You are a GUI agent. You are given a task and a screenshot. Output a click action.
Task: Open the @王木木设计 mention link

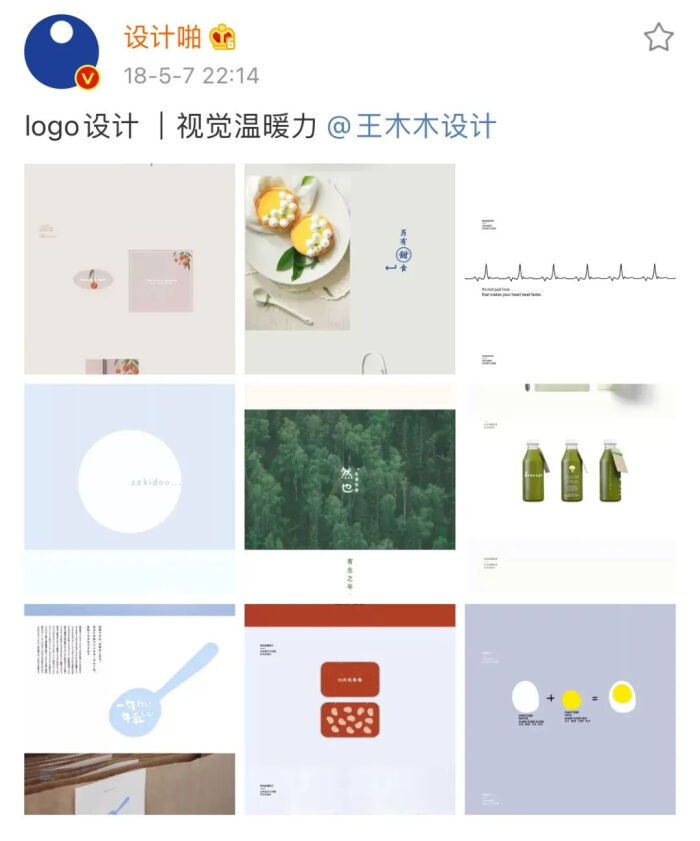tap(411, 127)
